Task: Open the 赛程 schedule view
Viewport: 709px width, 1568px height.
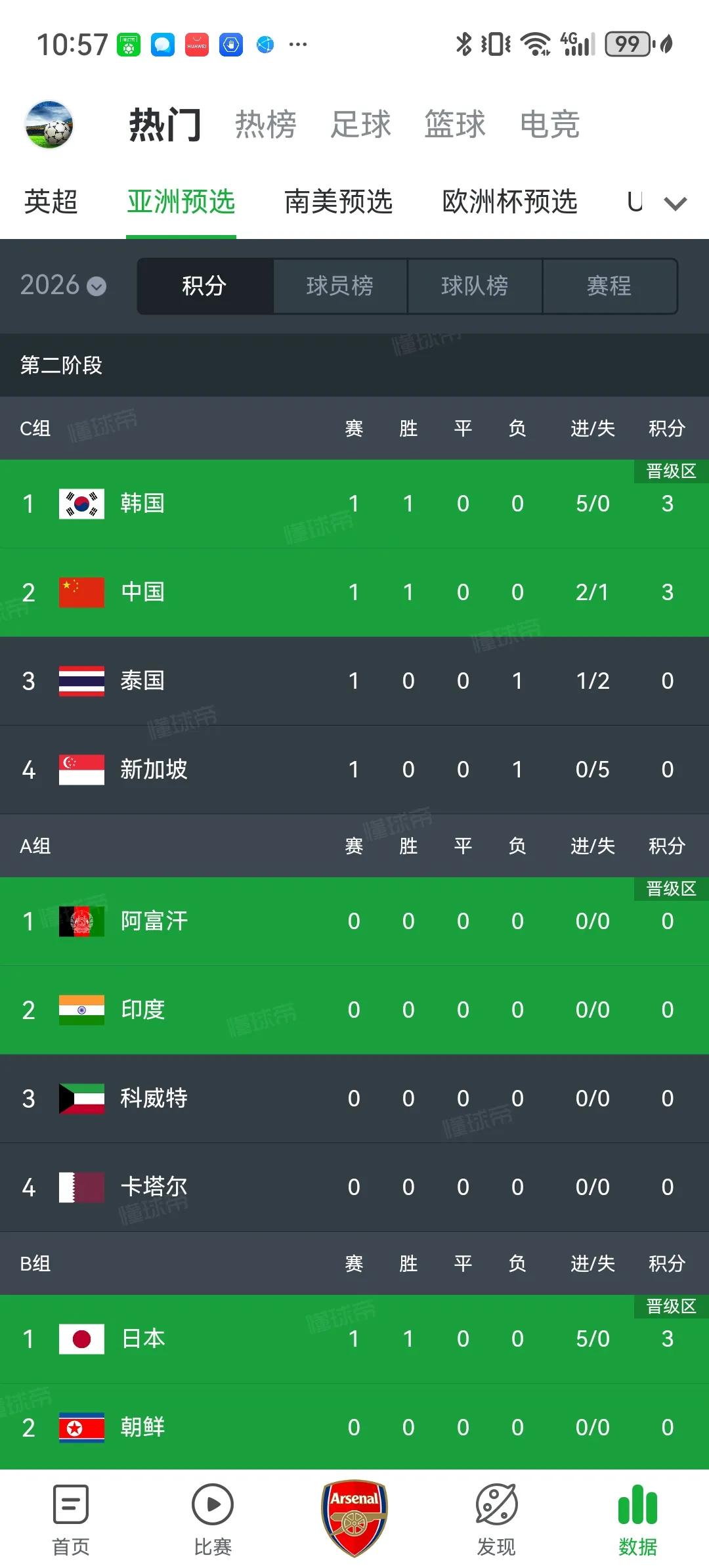Action: coord(610,286)
